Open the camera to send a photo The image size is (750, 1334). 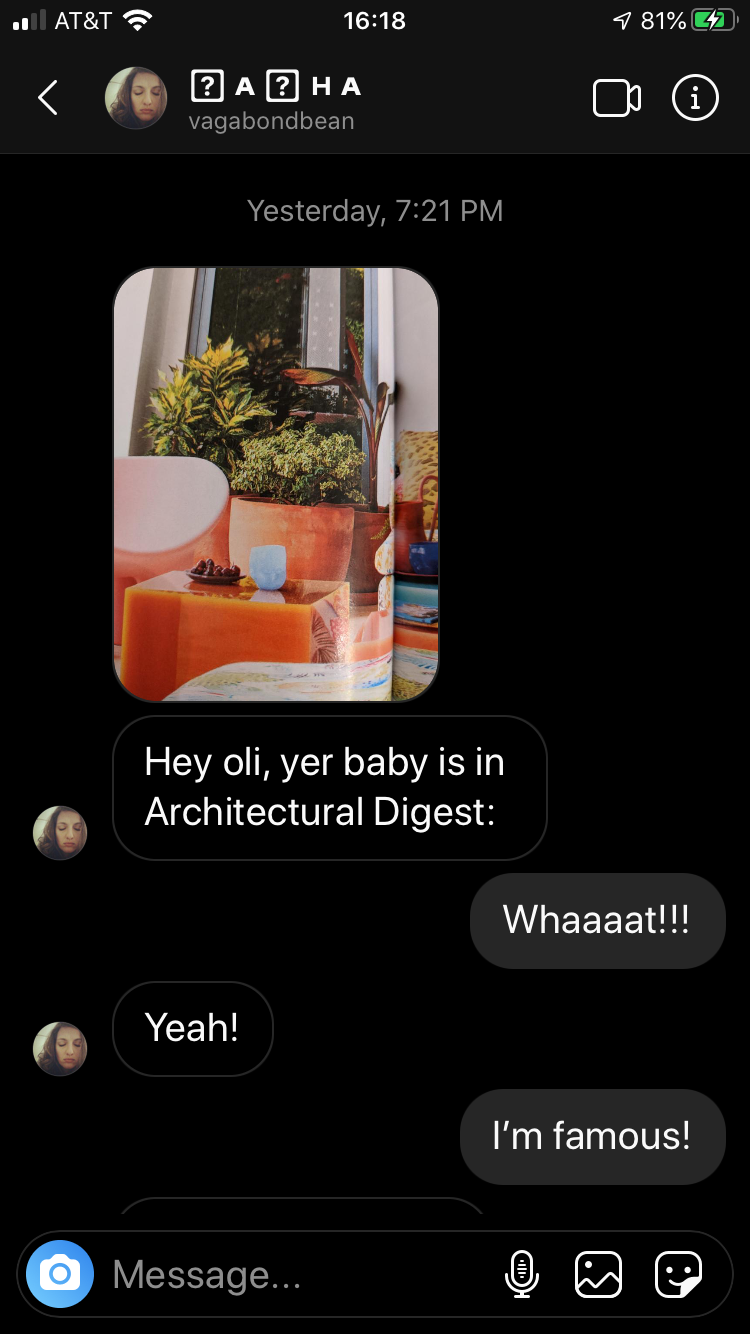(60, 1274)
